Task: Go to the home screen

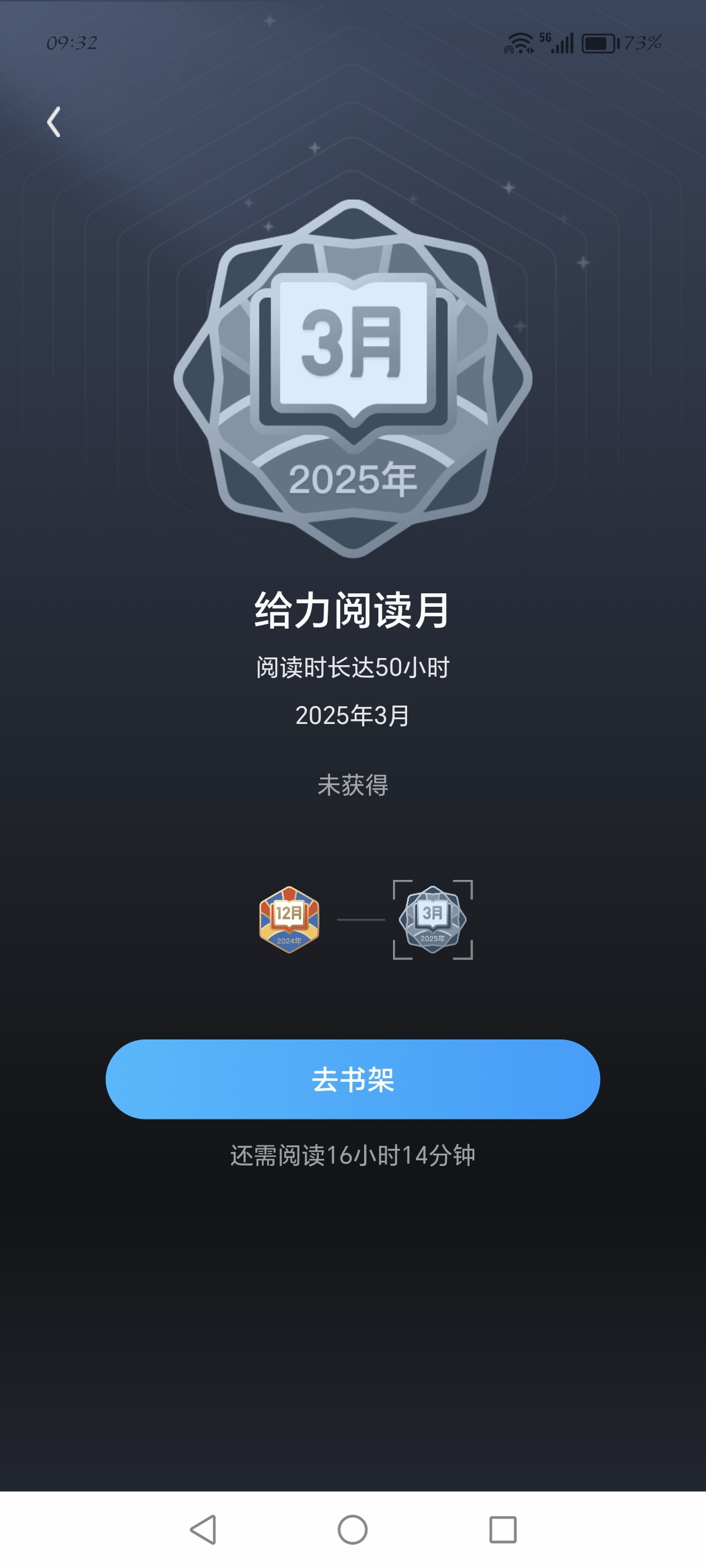Action: [353, 1530]
